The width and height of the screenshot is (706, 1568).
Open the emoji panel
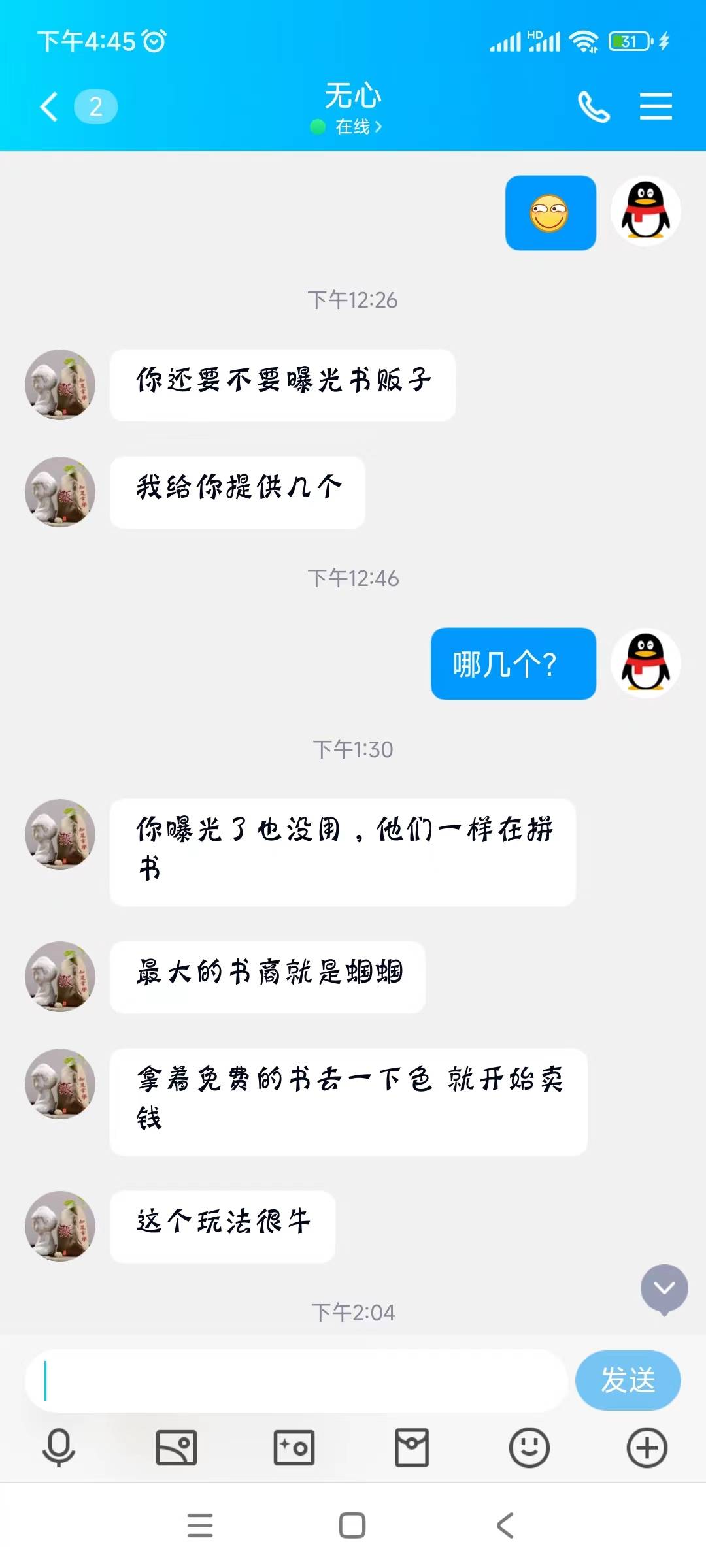point(529,1448)
